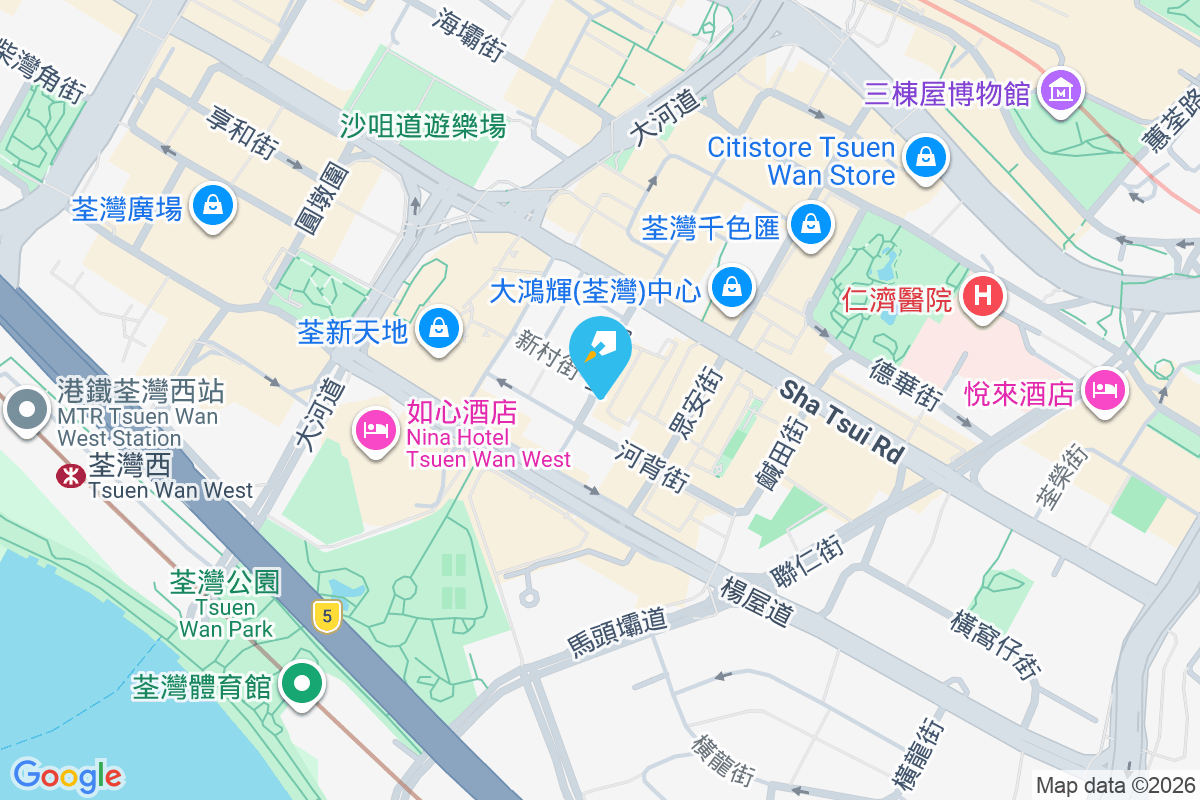Tap the Citistore Tsuen Wan Store marker
This screenshot has width=1200, height=800.
point(925,157)
